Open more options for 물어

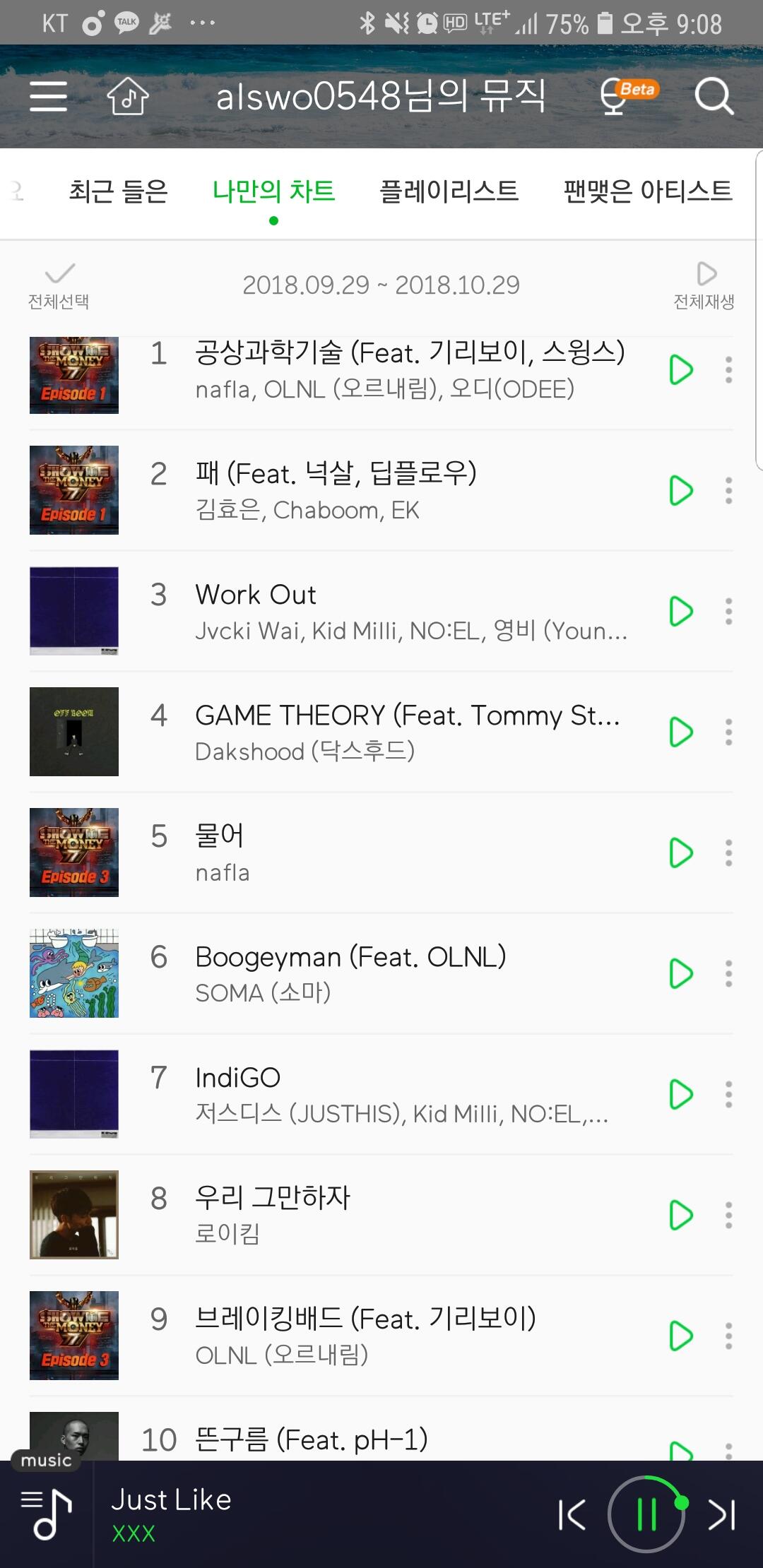pos(728,853)
